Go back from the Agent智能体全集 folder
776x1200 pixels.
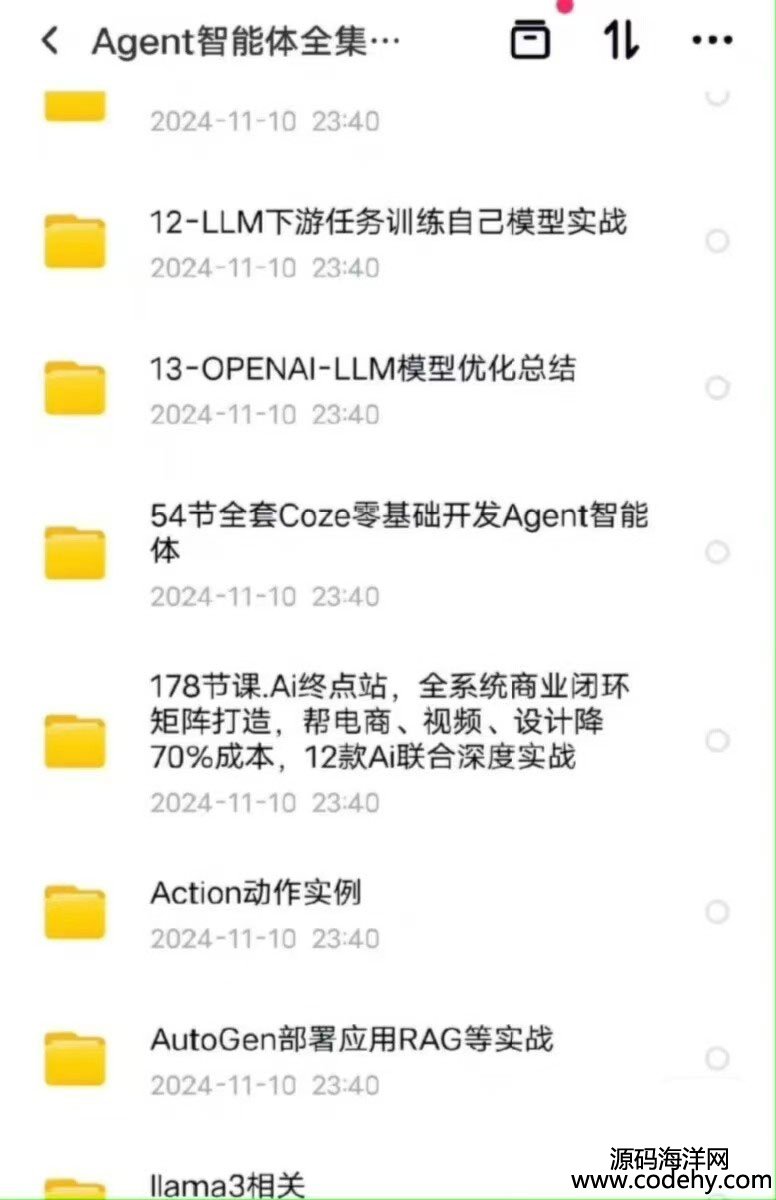(50, 41)
